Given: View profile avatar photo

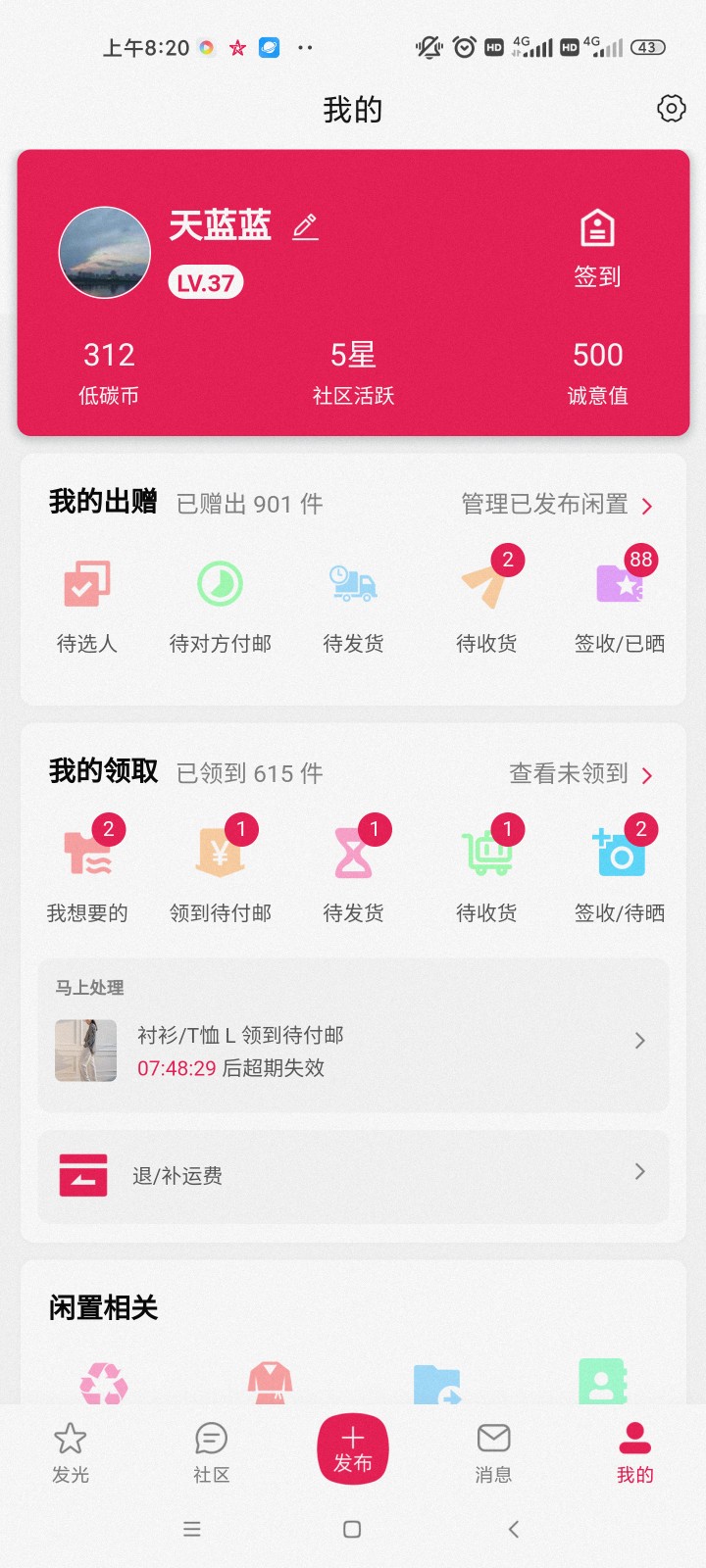Looking at the screenshot, I should tap(105, 253).
